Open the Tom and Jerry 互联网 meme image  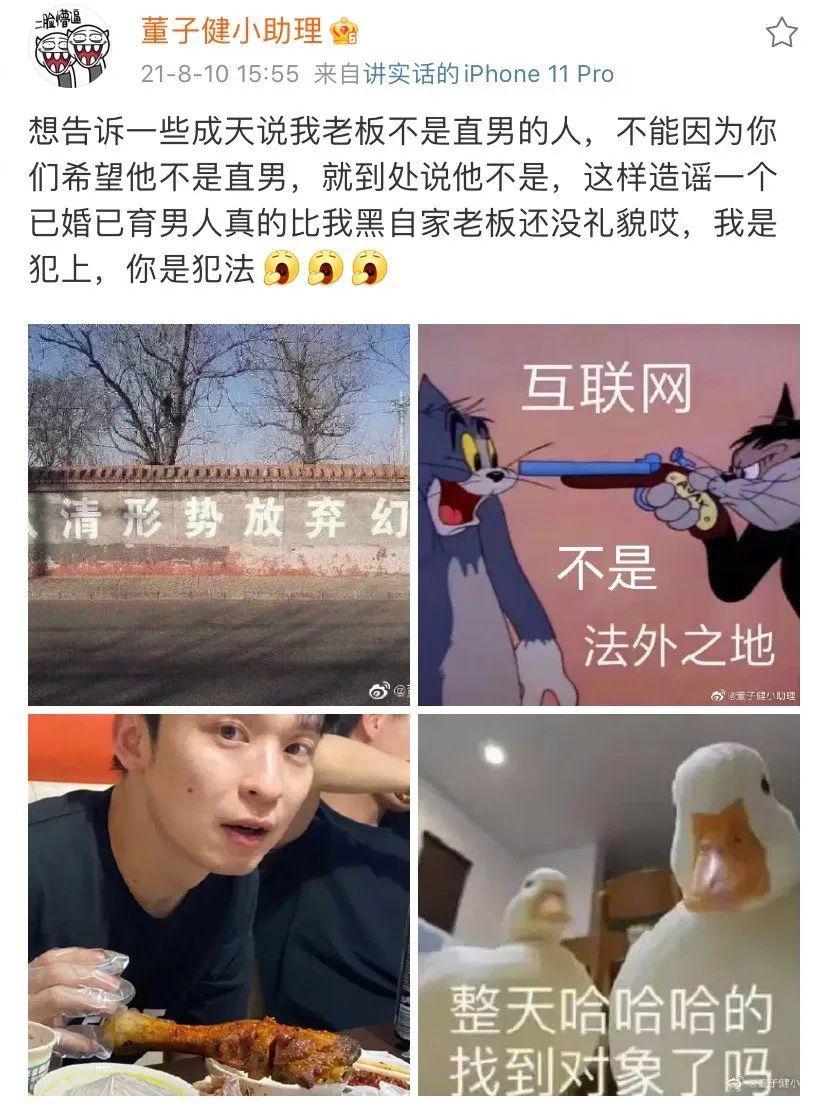[x=608, y=514]
